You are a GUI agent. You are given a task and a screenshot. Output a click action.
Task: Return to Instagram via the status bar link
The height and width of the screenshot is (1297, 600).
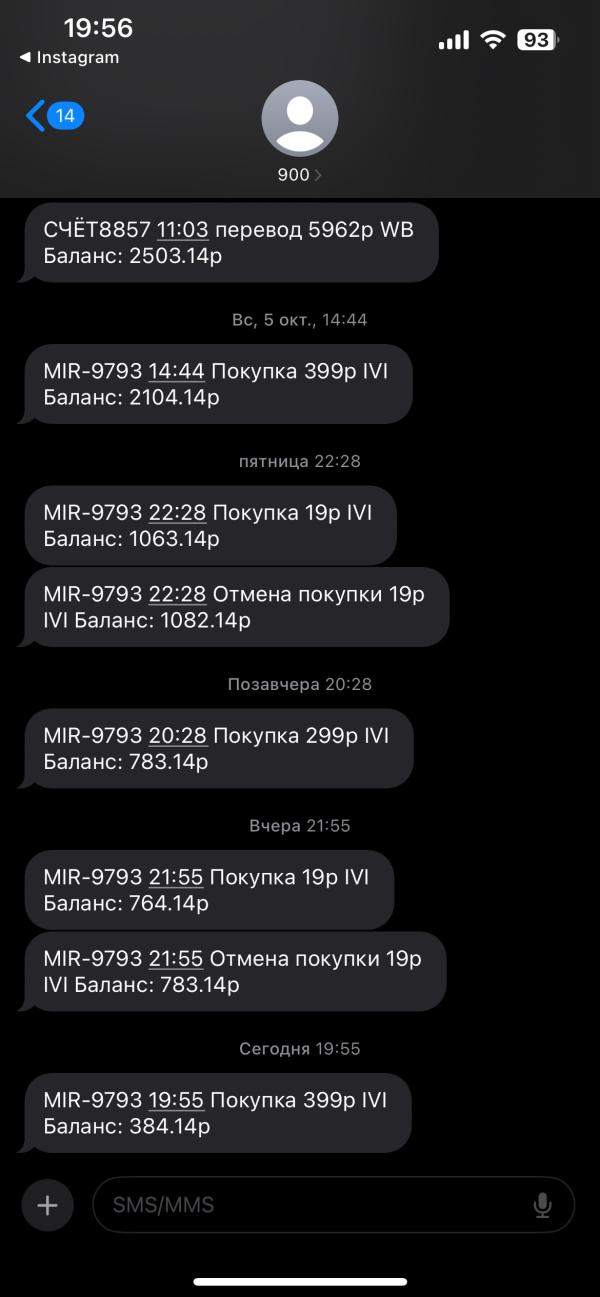[70, 58]
